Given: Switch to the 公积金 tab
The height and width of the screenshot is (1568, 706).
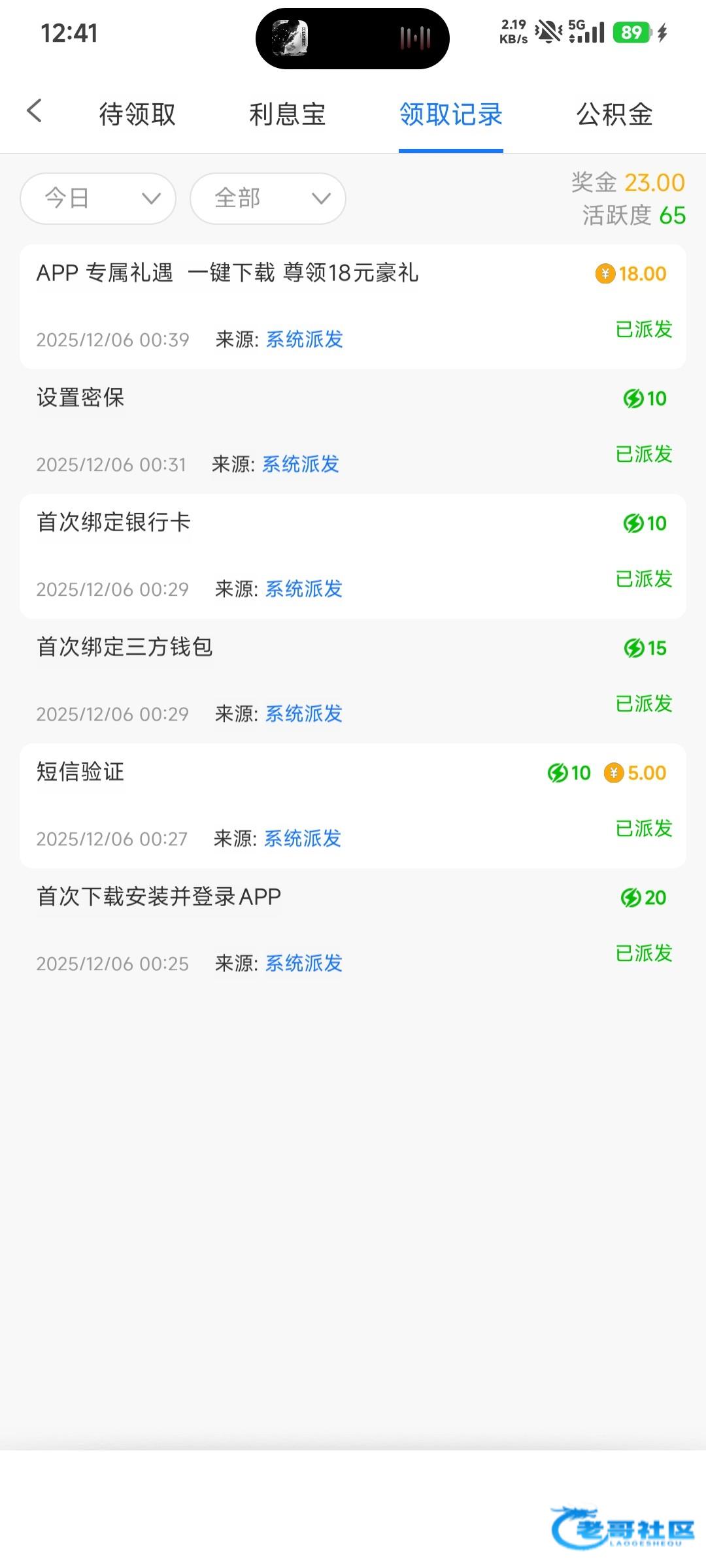Looking at the screenshot, I should point(614,114).
